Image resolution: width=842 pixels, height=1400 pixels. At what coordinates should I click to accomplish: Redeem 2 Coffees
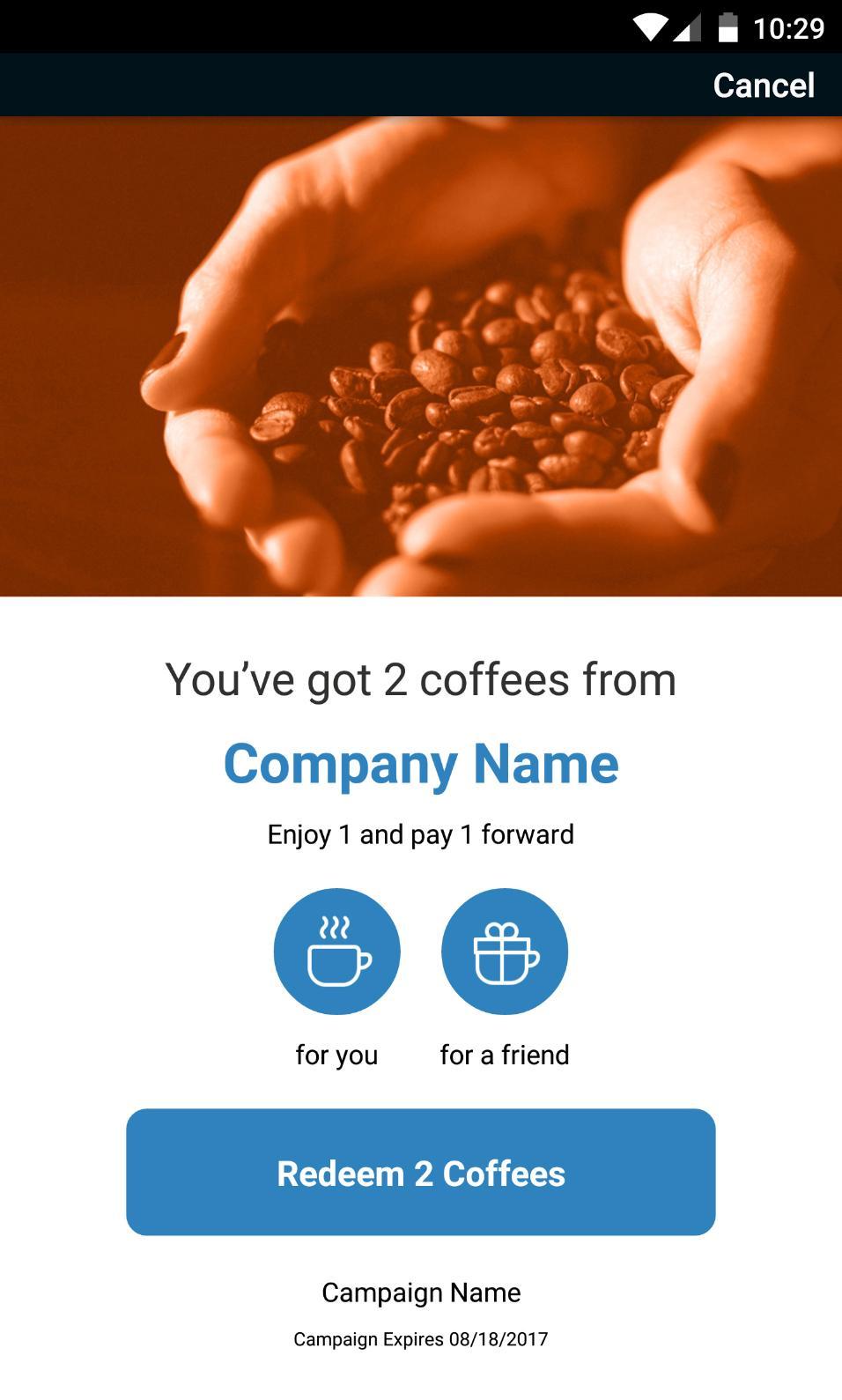tap(421, 1172)
